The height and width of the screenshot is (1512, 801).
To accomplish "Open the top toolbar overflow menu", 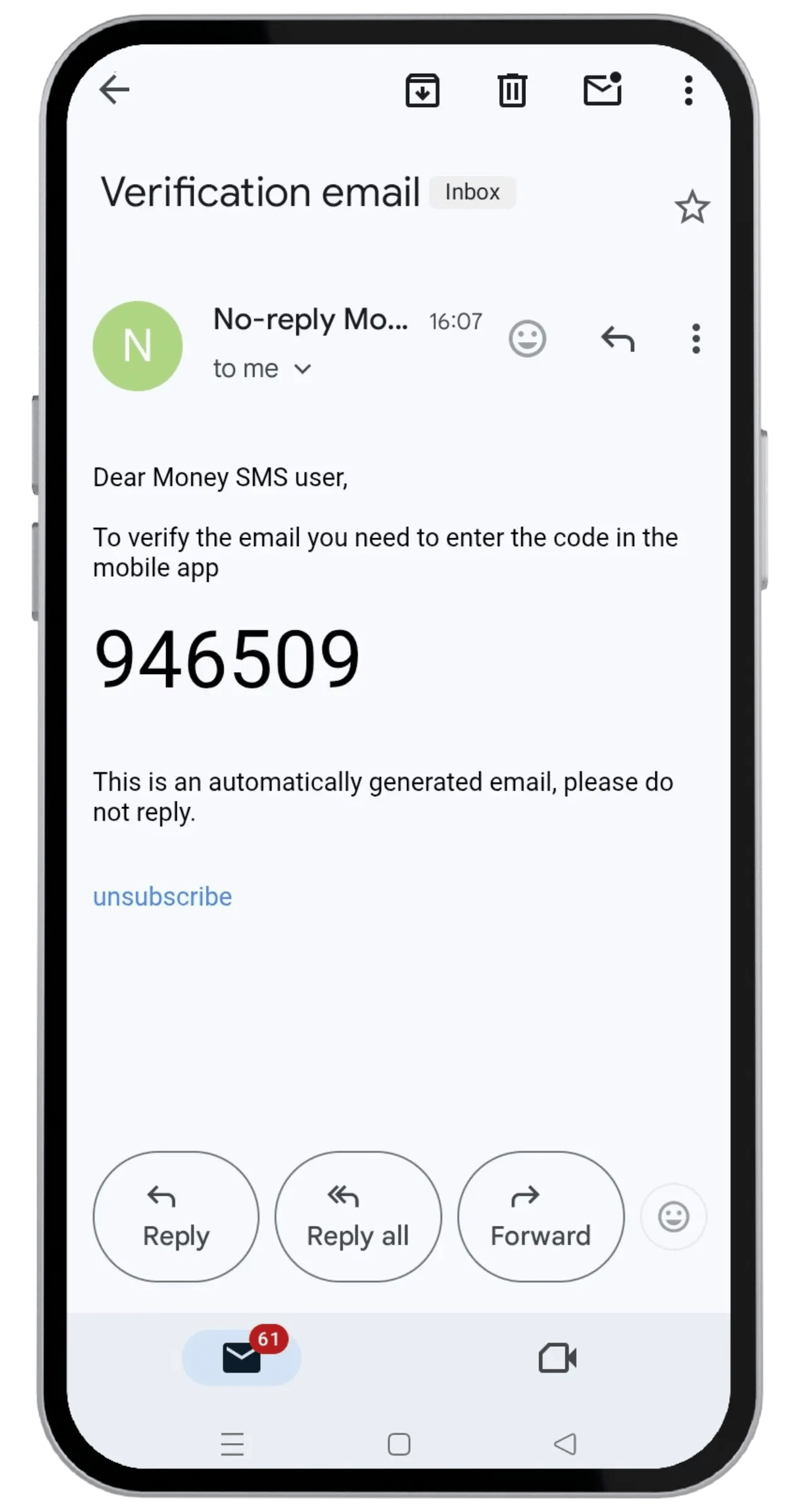I will 688,91.
